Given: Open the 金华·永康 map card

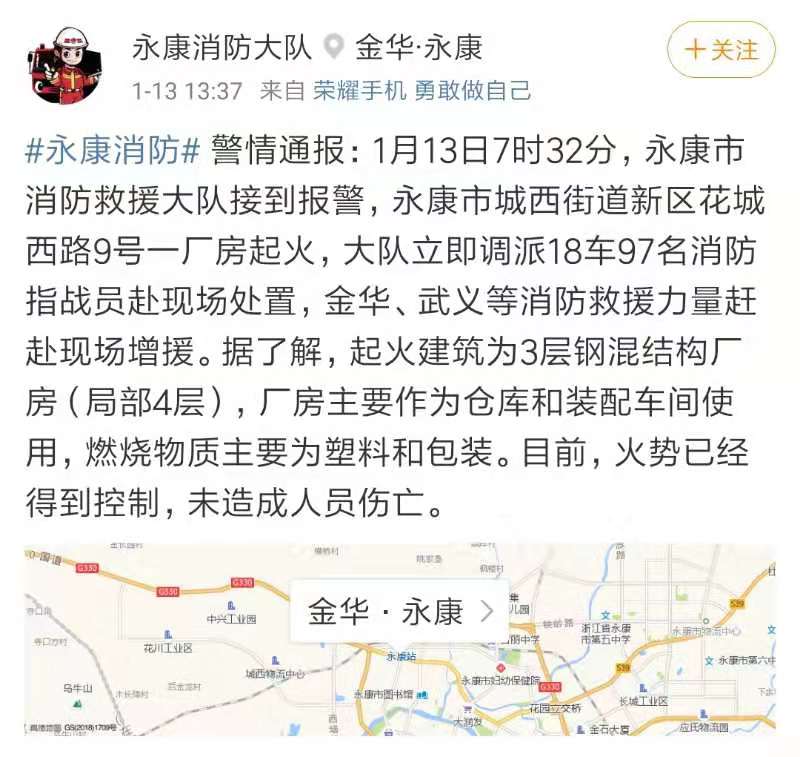Looking at the screenshot, I should (400, 612).
